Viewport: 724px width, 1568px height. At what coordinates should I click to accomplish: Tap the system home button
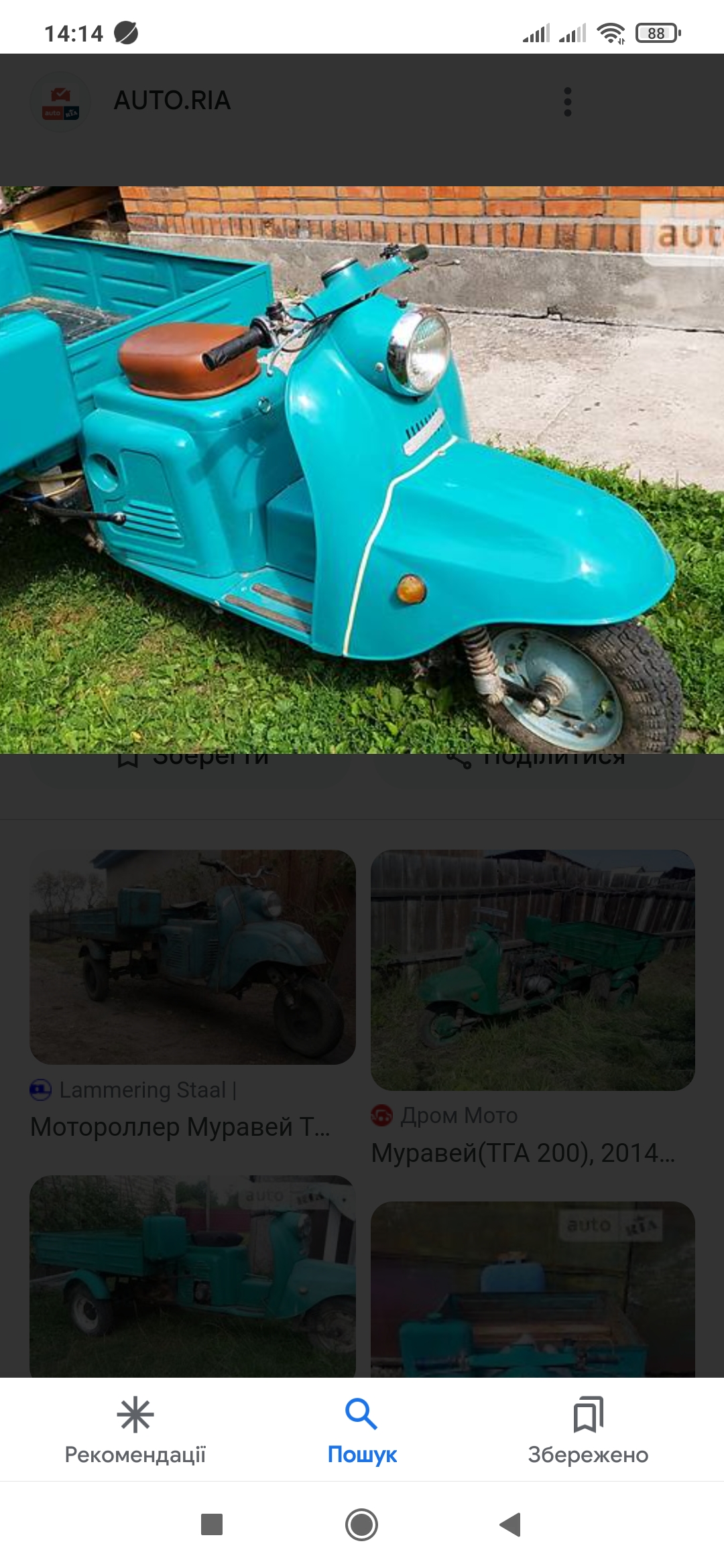click(x=362, y=1524)
